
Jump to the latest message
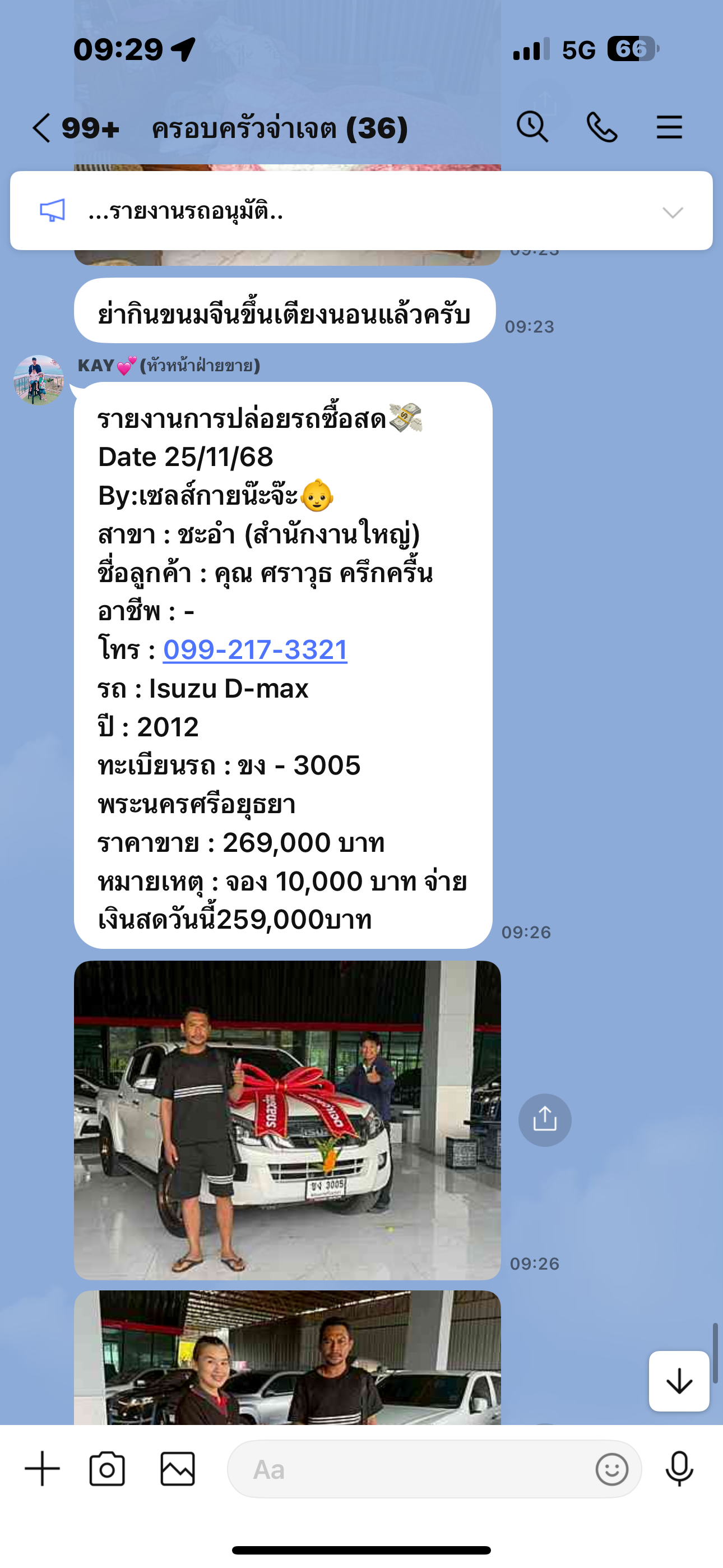(679, 1381)
